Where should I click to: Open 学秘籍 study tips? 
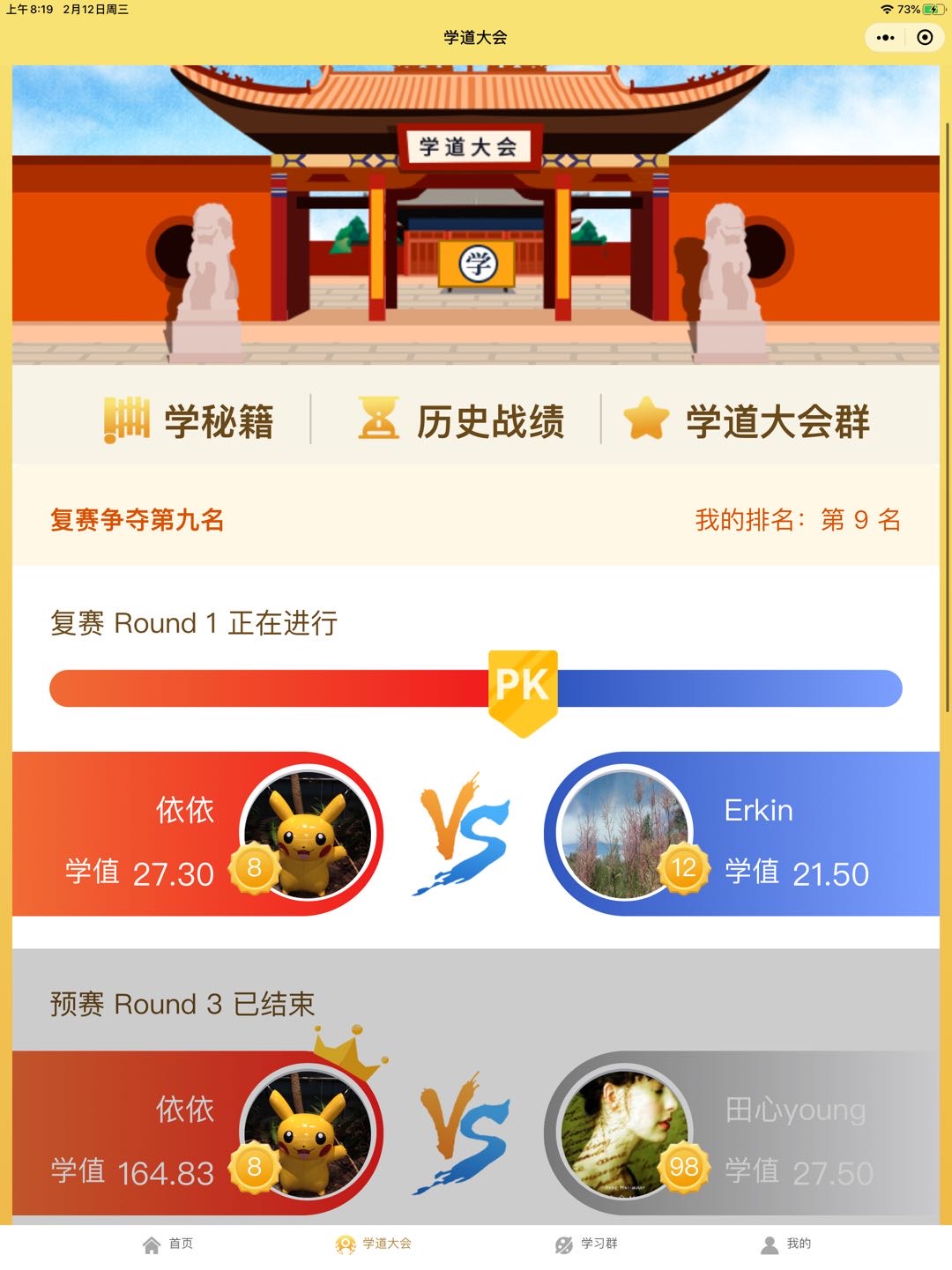189,420
